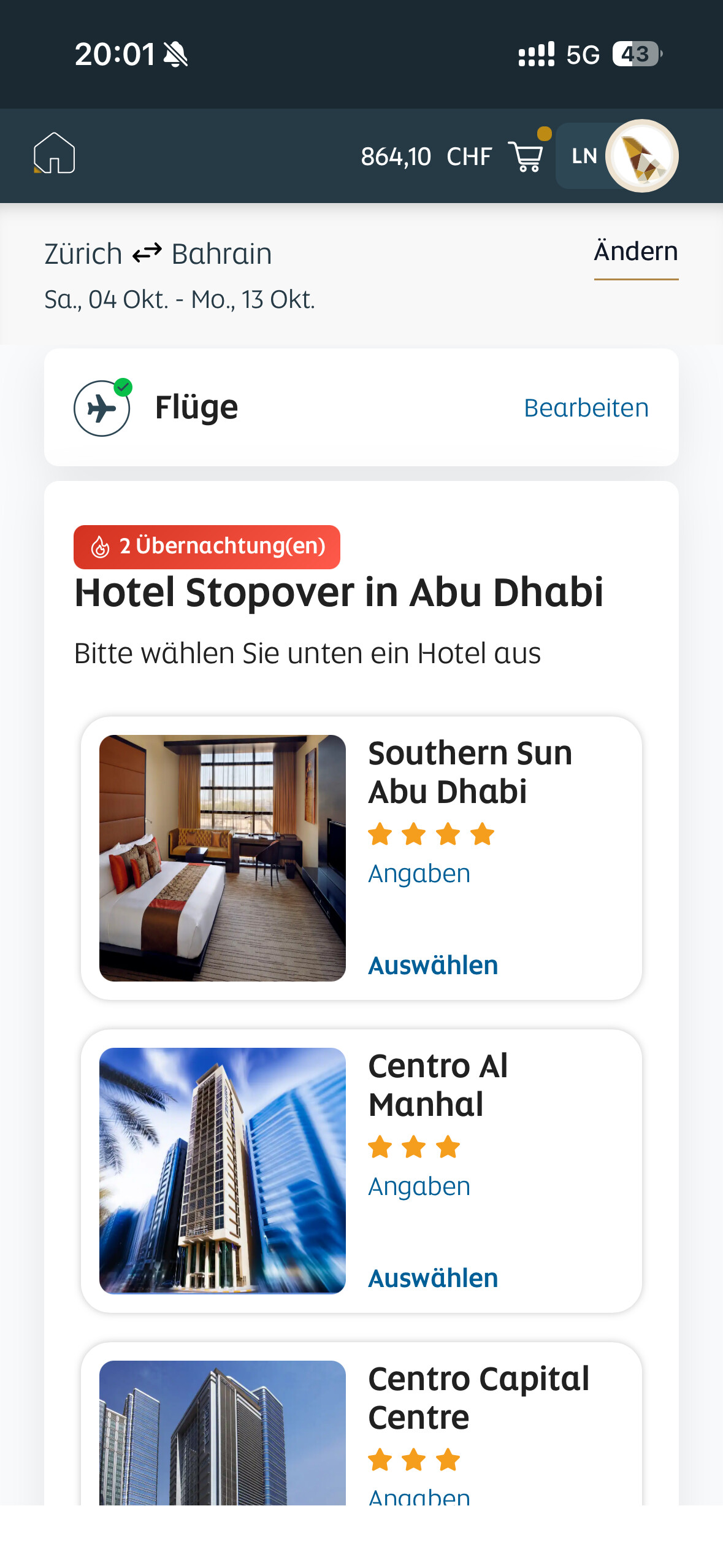Open the shopping cart
This screenshot has height=1568, width=723.
point(526,156)
